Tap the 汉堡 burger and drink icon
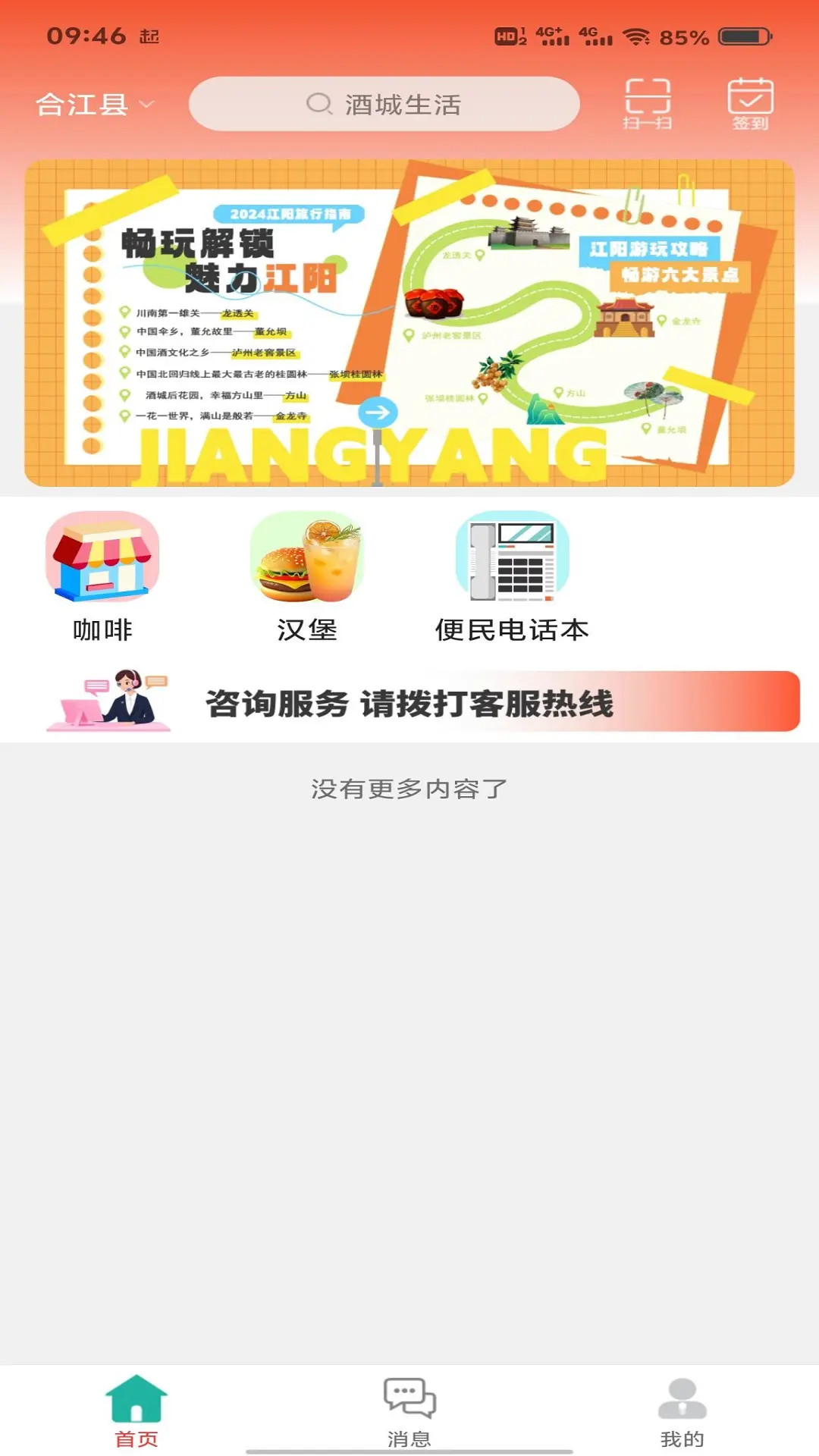819x1456 pixels. pos(306,559)
